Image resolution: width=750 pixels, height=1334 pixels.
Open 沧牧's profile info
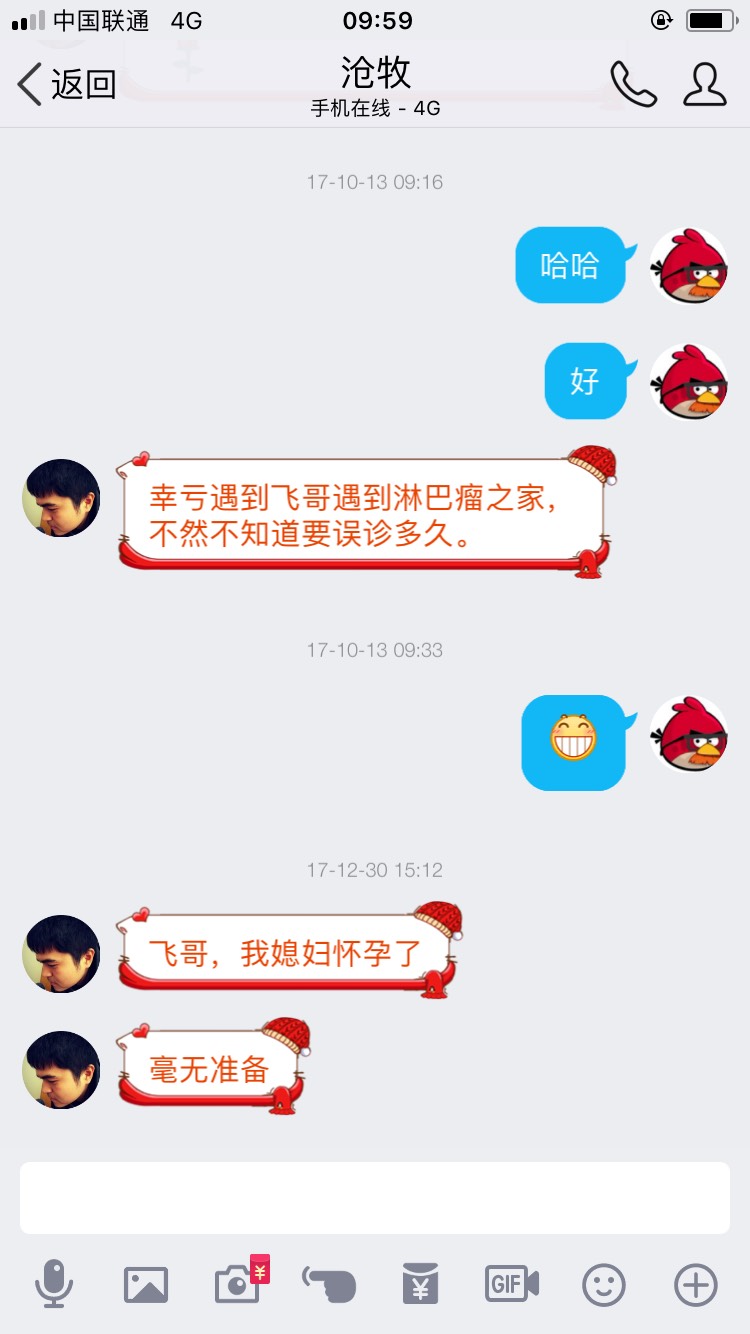point(705,85)
